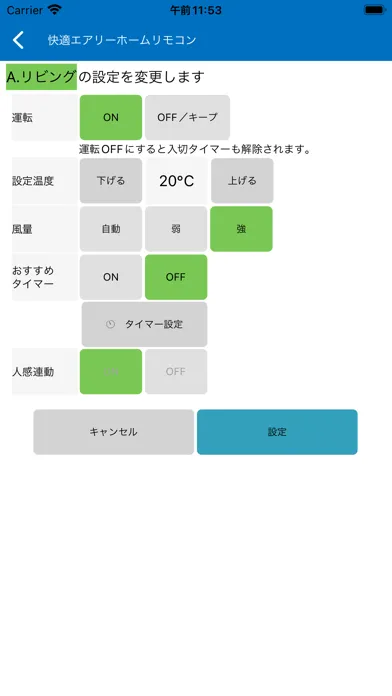392x696 pixels.
Task: Select OFF／キープ for 運転
Action: (187, 117)
